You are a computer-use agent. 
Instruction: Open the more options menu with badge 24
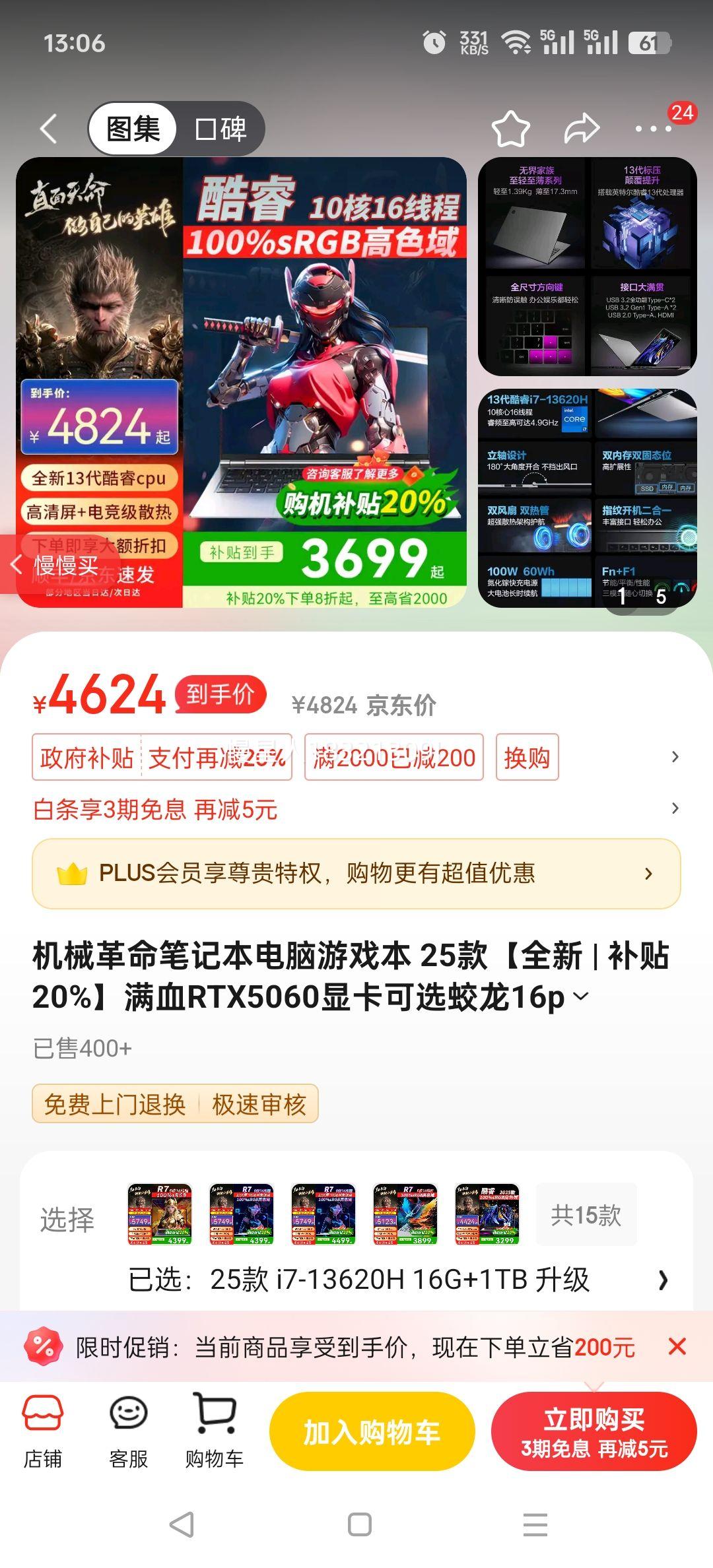[x=652, y=130]
